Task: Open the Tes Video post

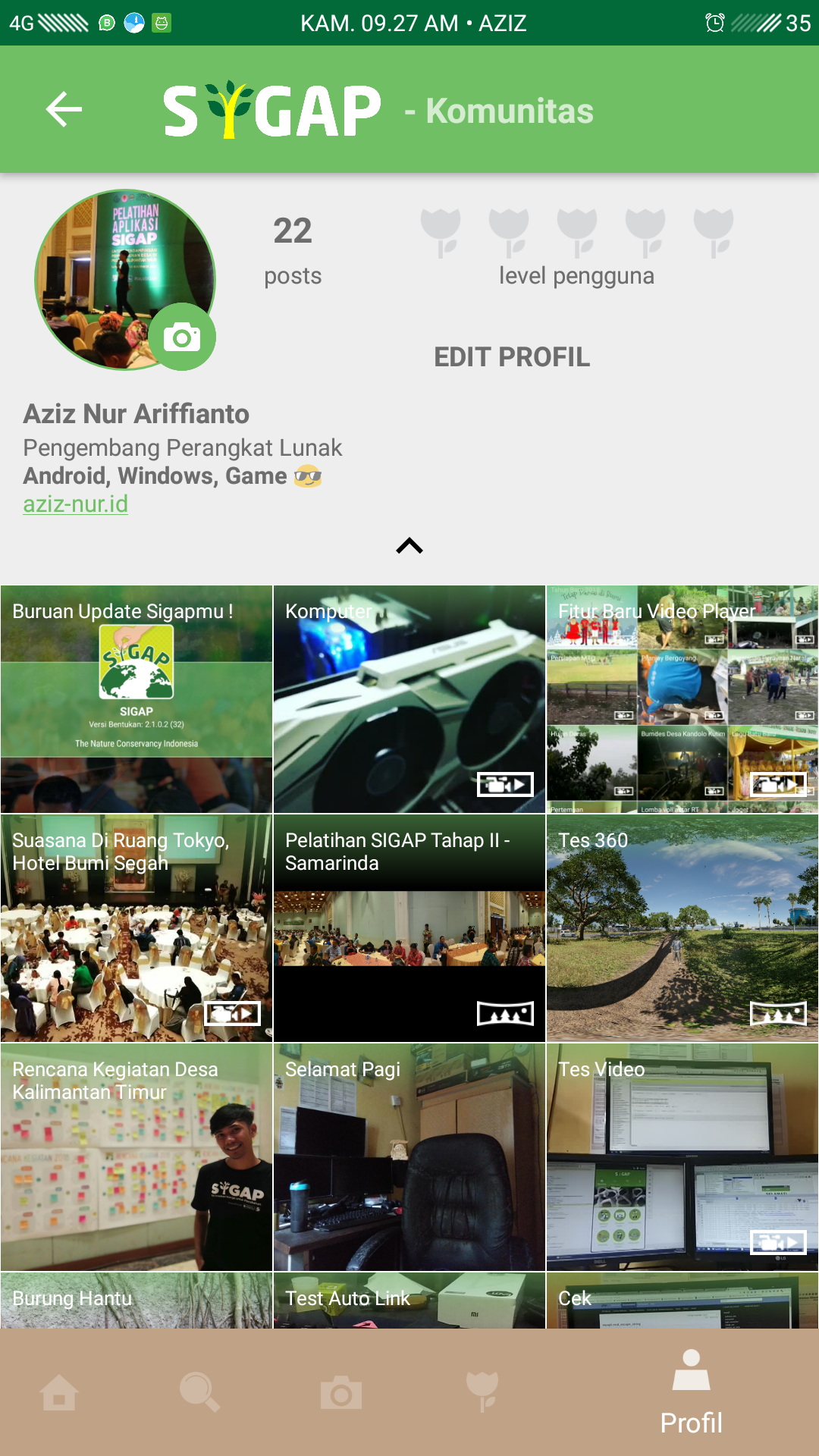Action: pyautogui.click(x=682, y=1157)
